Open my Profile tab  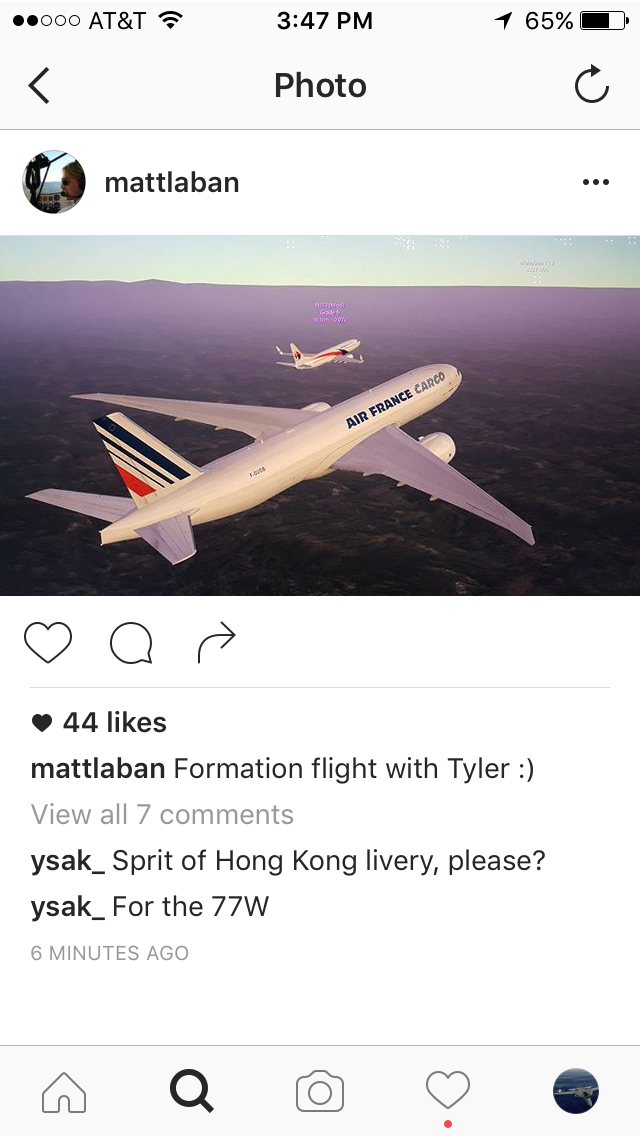(x=576, y=1091)
